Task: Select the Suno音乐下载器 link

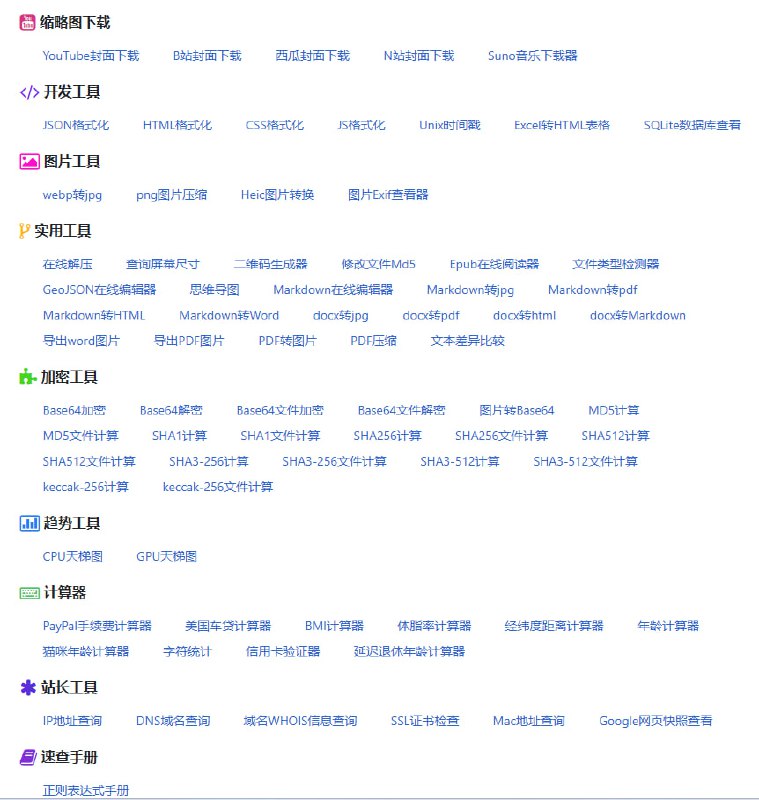Action: [532, 56]
